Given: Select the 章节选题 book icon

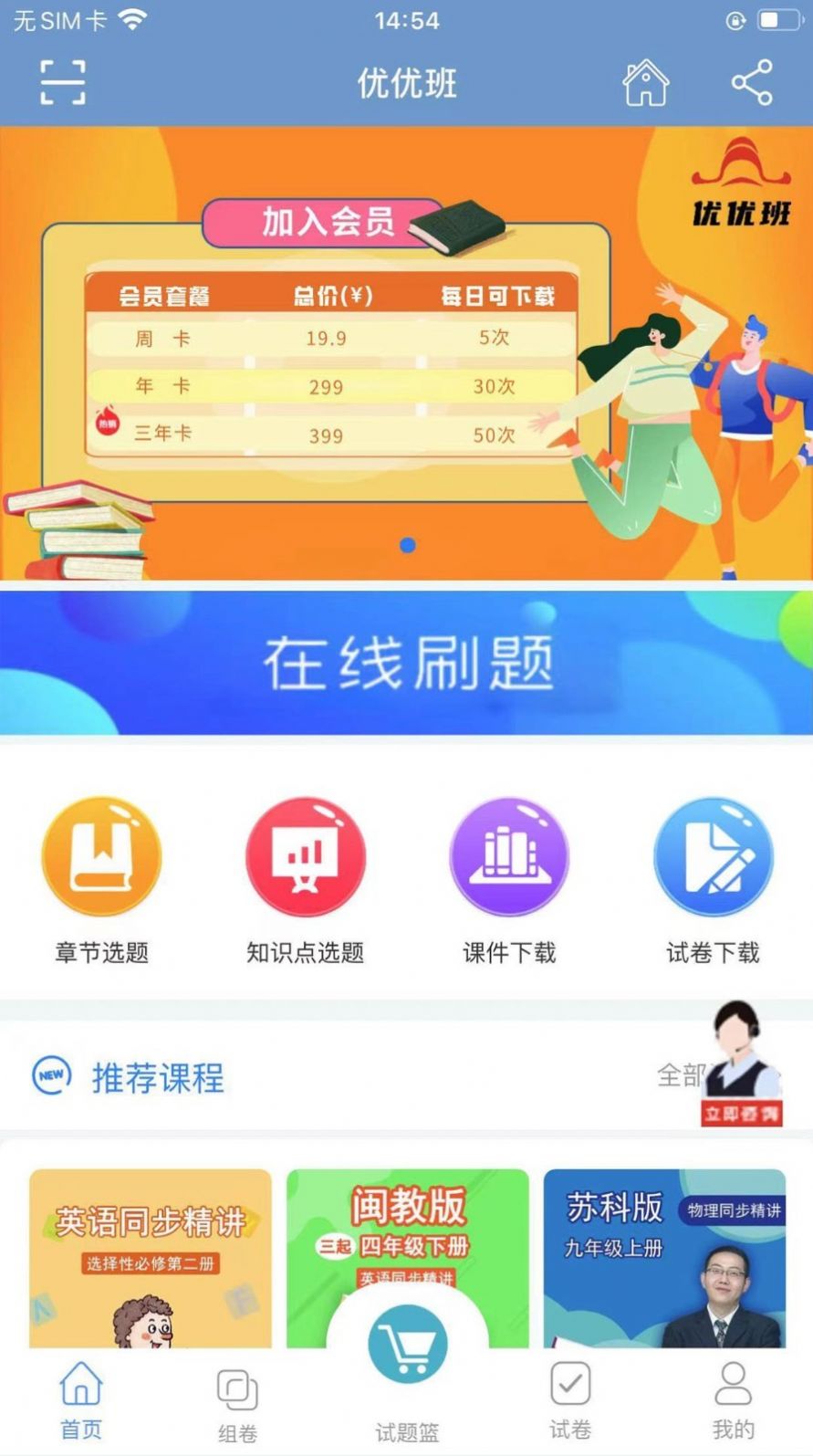Looking at the screenshot, I should [101, 856].
